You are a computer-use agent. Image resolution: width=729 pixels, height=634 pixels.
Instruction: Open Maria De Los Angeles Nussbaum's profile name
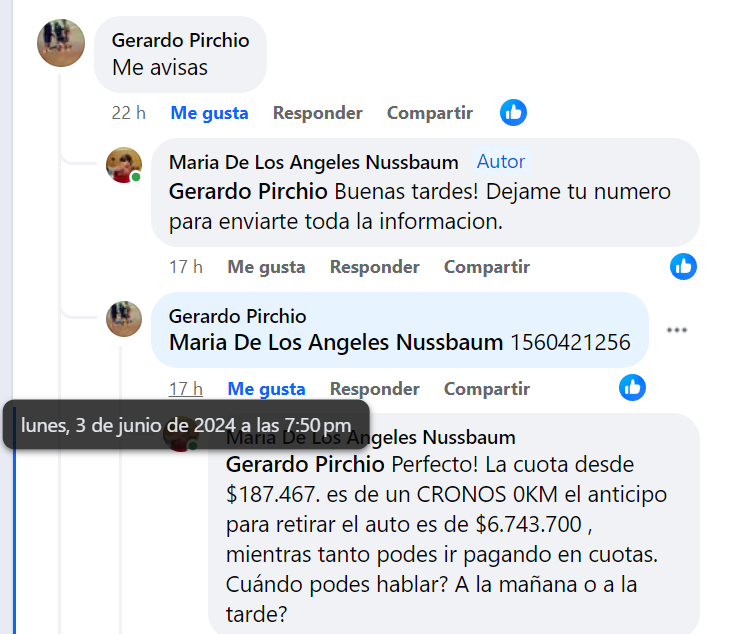pyautogui.click(x=313, y=162)
